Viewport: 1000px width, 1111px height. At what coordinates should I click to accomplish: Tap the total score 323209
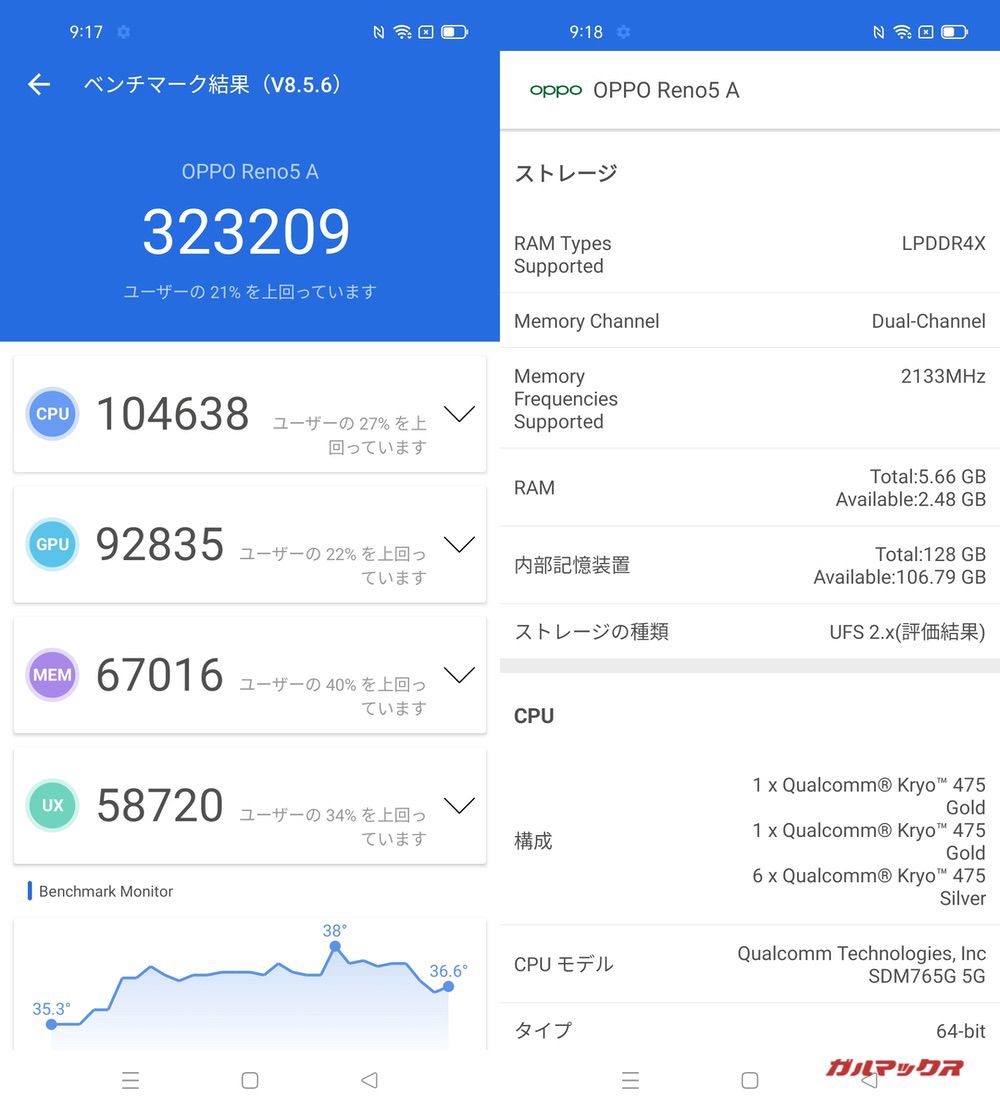pos(249,231)
